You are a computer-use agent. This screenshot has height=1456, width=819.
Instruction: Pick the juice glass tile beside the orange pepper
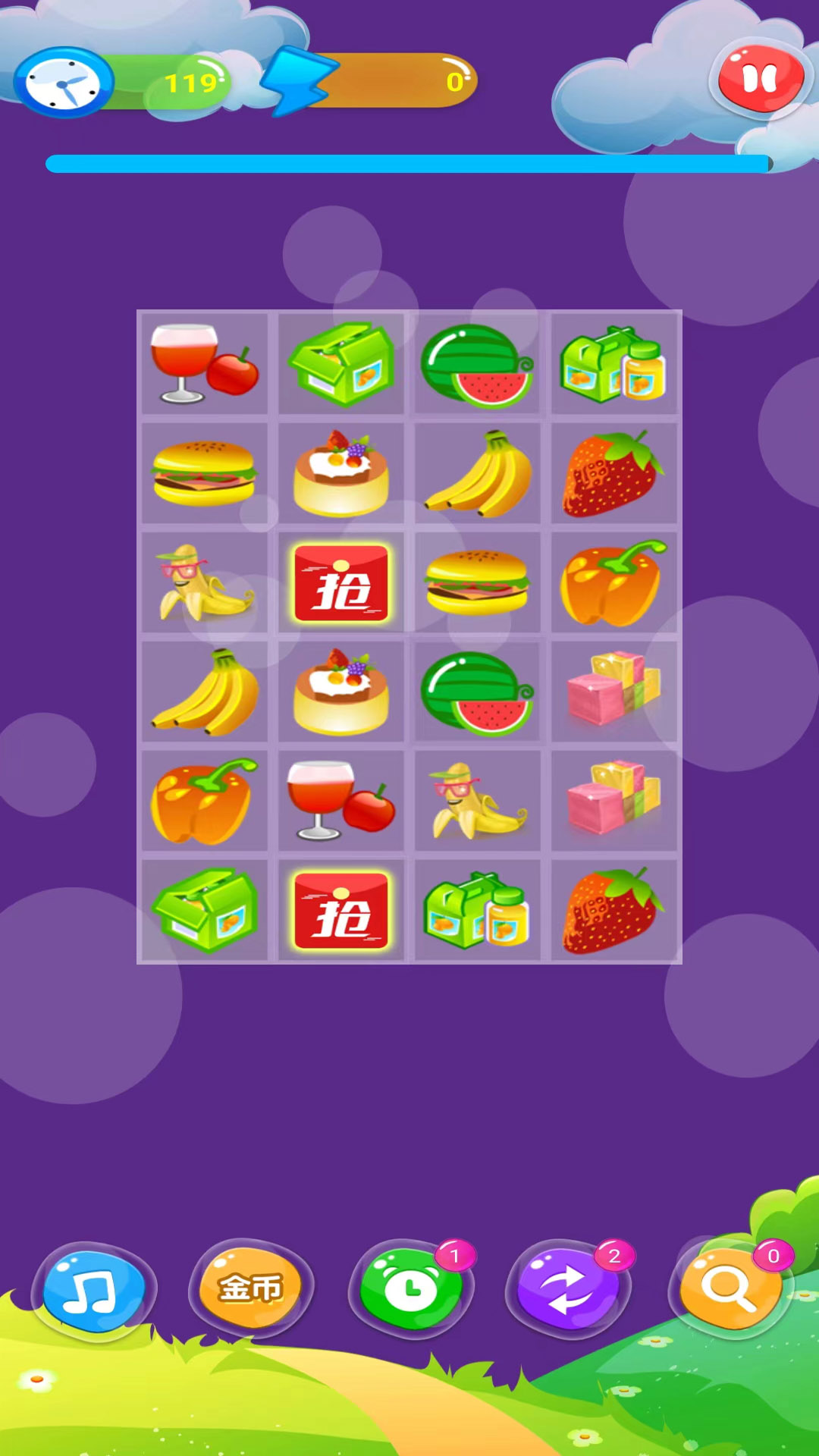click(341, 801)
